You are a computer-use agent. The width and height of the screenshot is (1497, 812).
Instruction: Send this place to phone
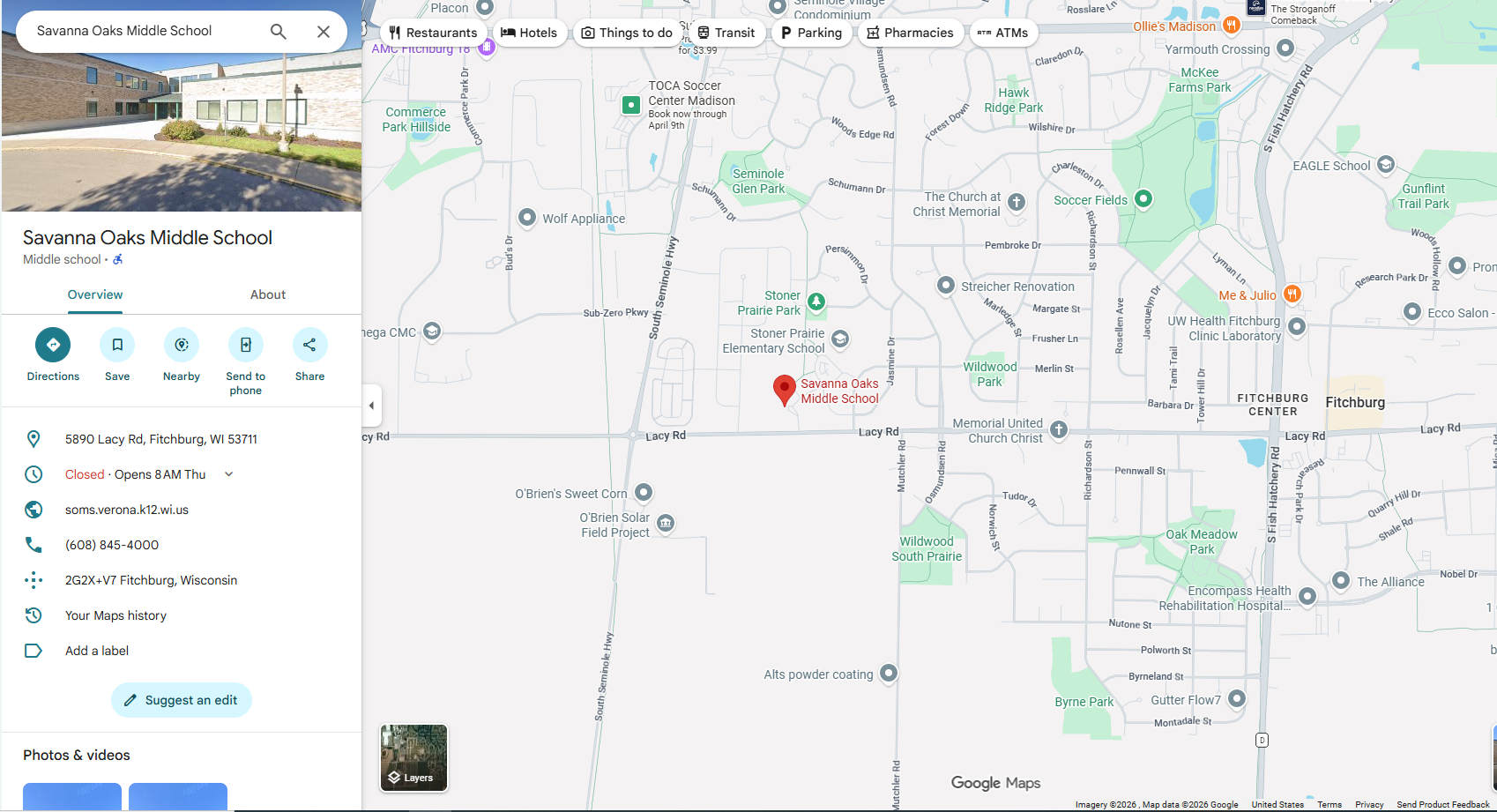(246, 345)
